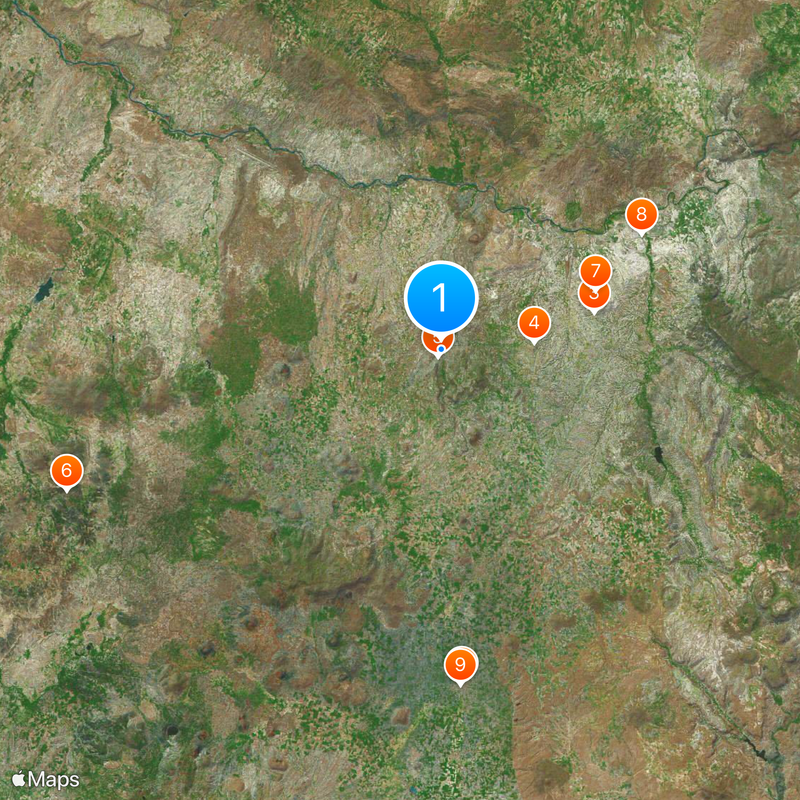Tap map pin number 4
Image resolution: width=800 pixels, height=800 pixels.
[534, 323]
